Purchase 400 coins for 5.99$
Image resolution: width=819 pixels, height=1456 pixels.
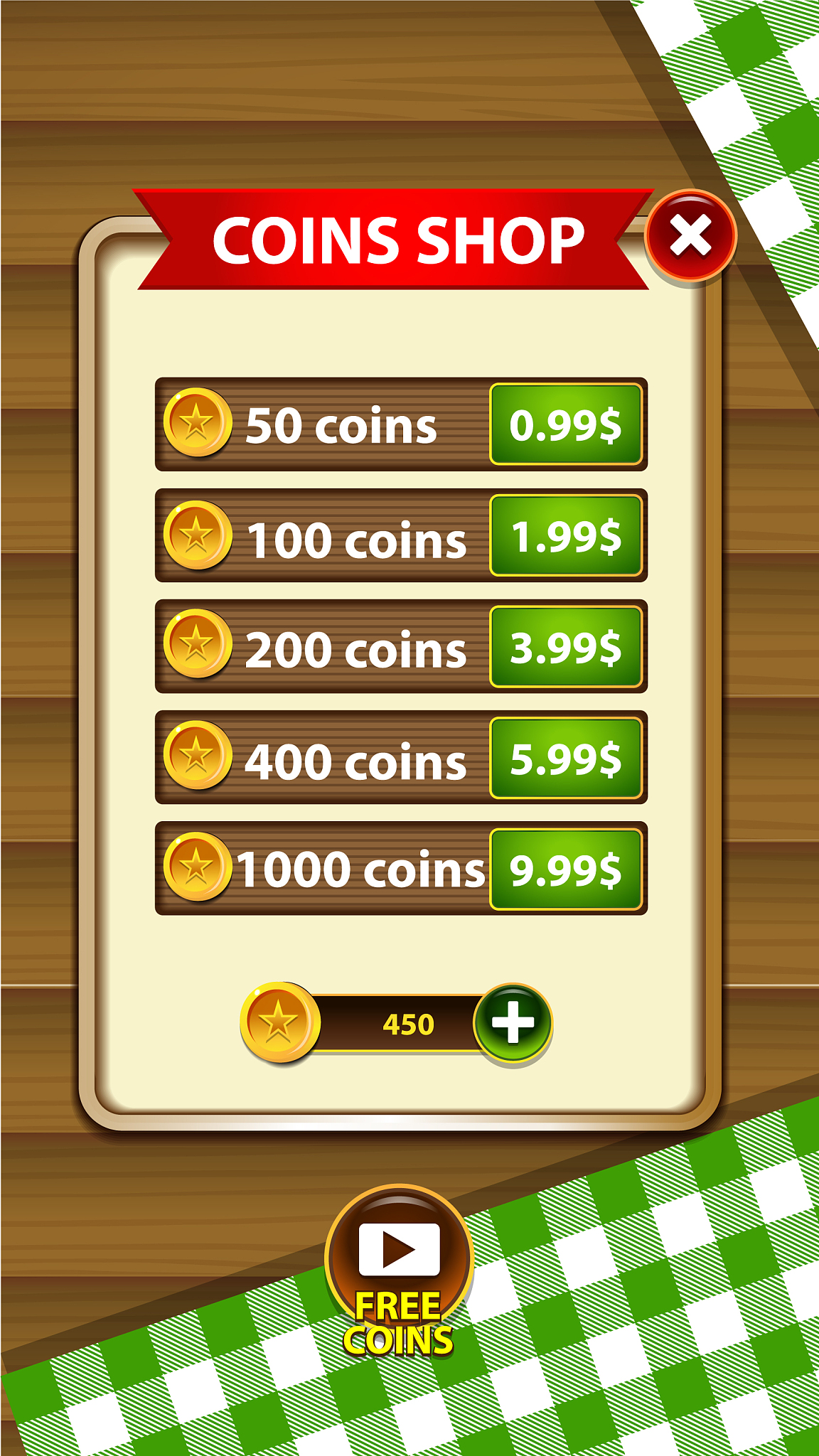(566, 758)
